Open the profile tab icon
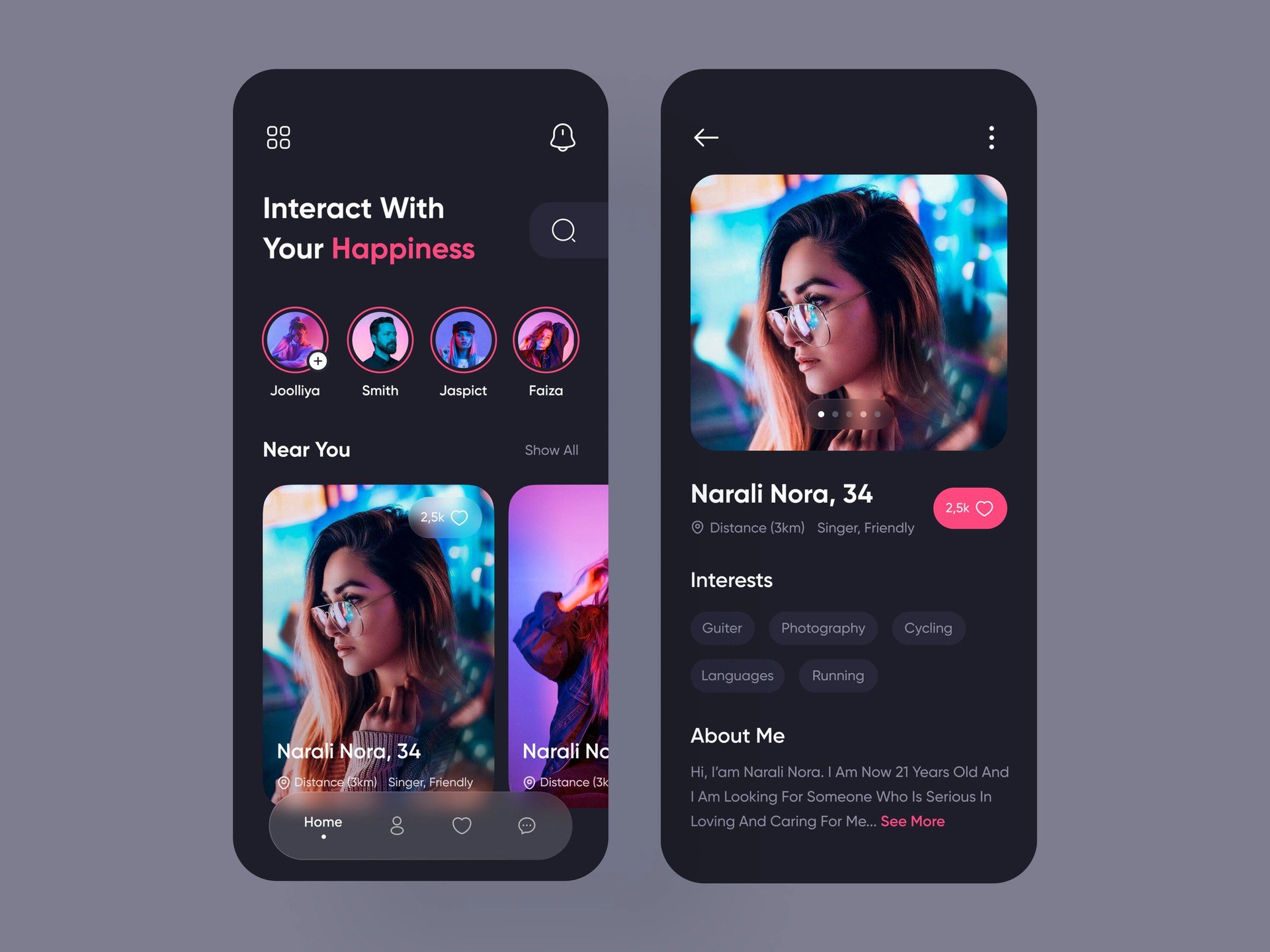Screen dimensions: 1270x952 [x=397, y=825]
